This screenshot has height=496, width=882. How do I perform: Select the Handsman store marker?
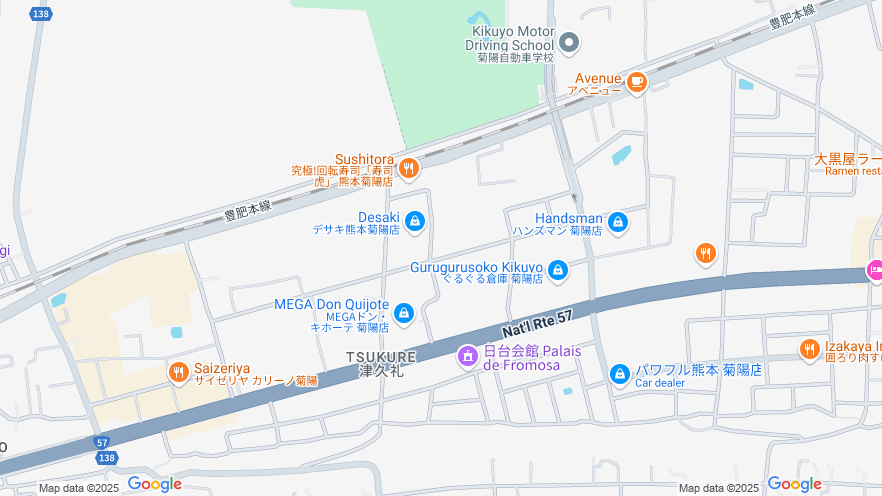point(618,222)
